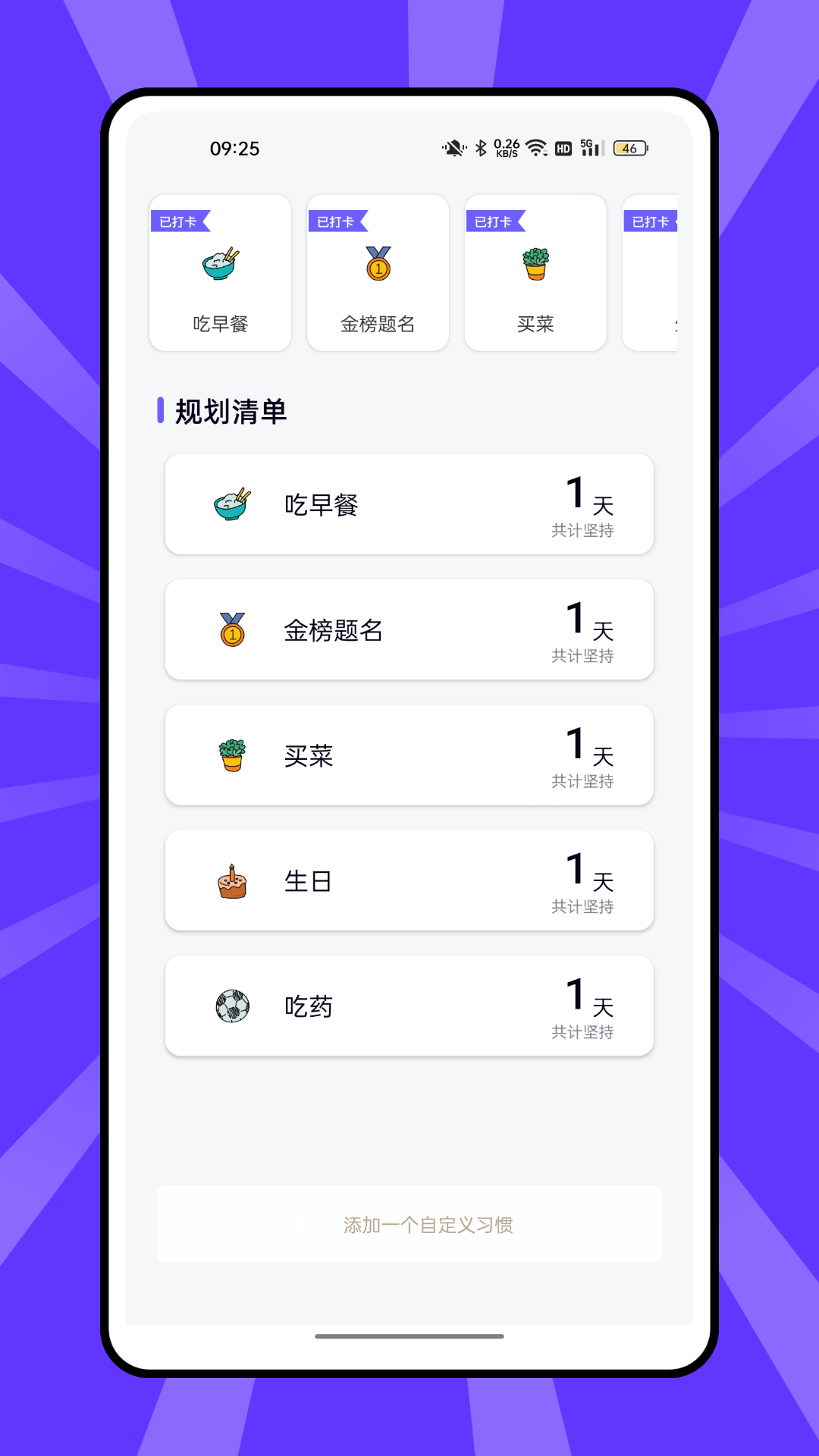Open the partially visible fourth habit card
This screenshot has height=1456, width=819.
point(660,273)
